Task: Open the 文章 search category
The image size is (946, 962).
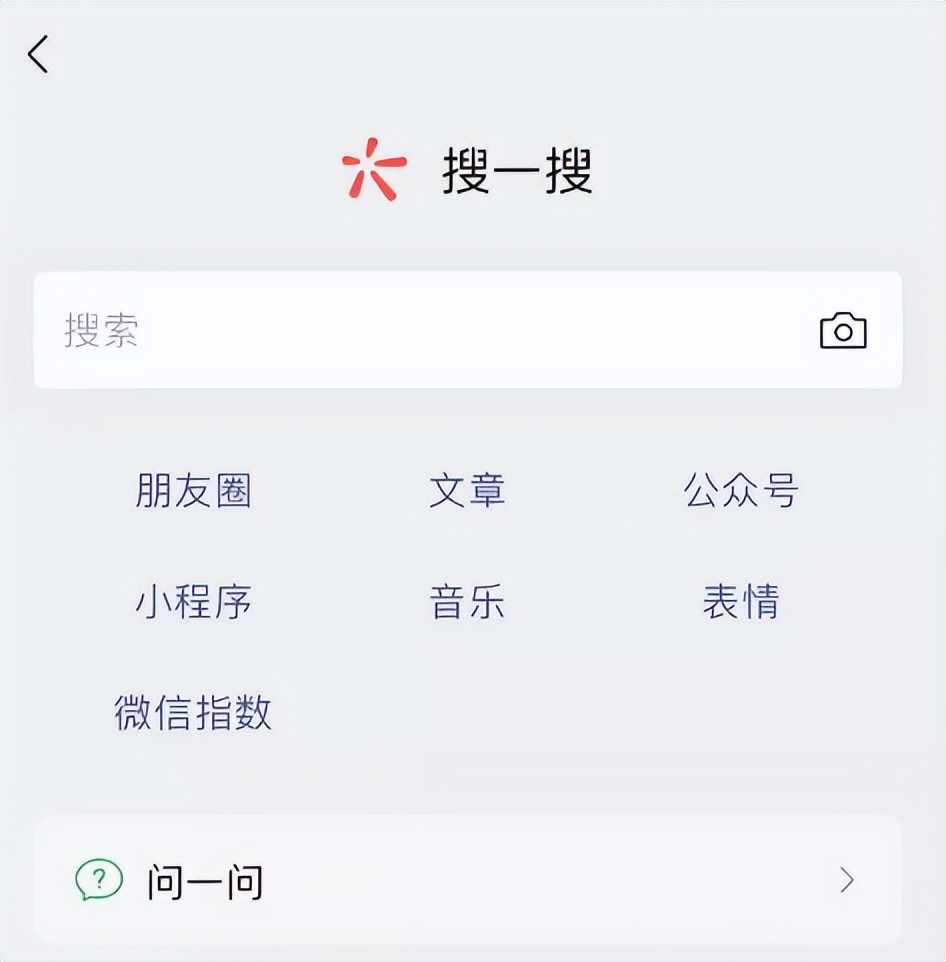Action: tap(467, 488)
